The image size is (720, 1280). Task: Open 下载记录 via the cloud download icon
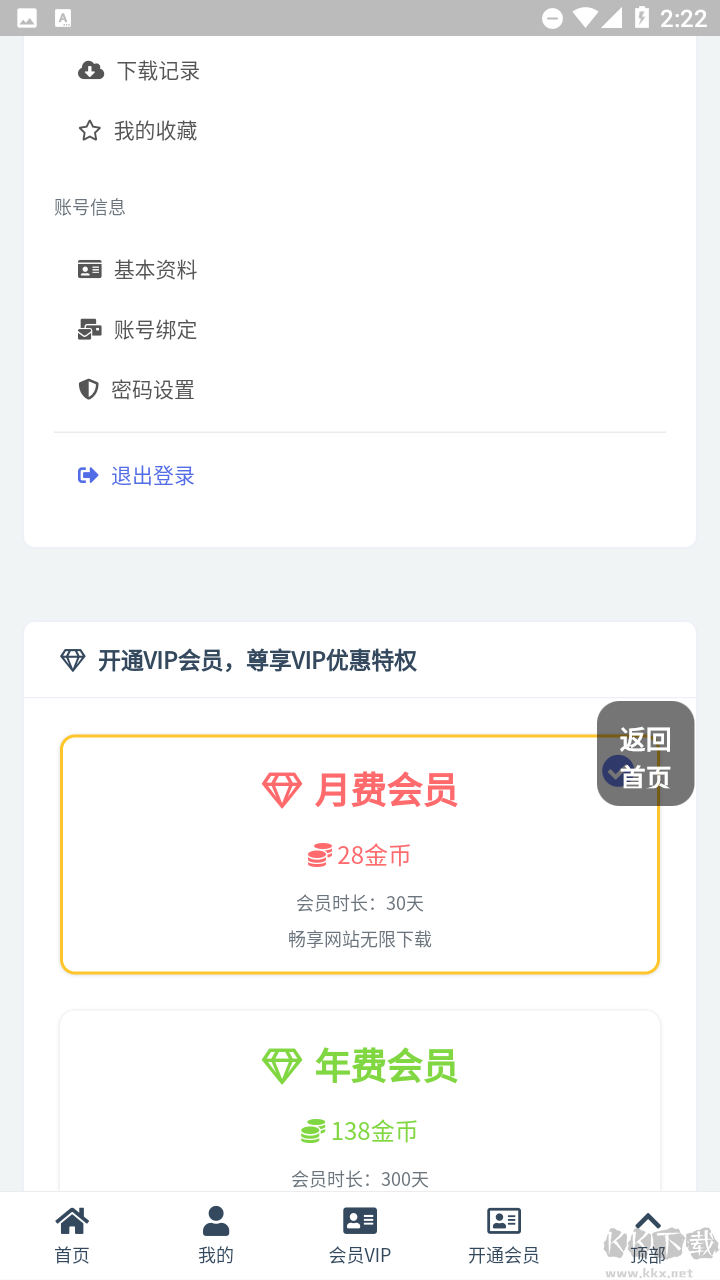click(90, 70)
